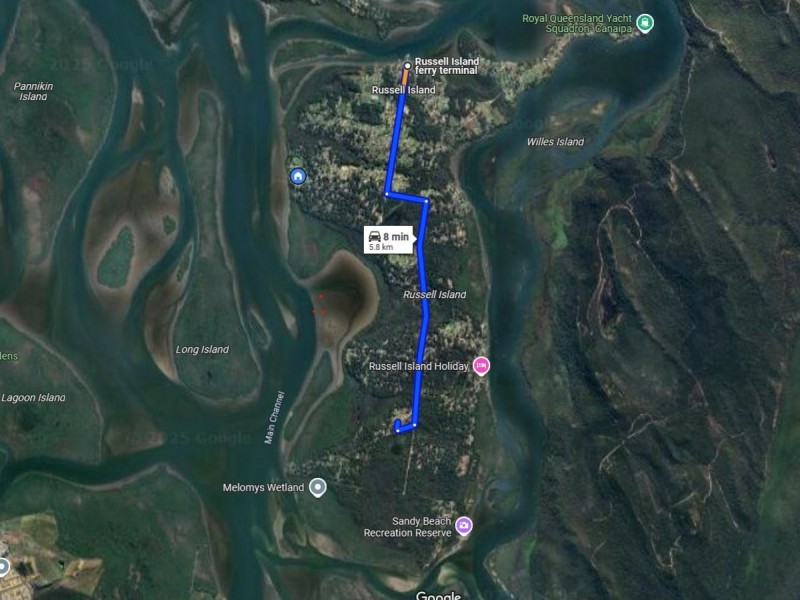
Task: Open the Royal Queensland Yacht Squadron Canaipa marker
Action: [x=645, y=23]
